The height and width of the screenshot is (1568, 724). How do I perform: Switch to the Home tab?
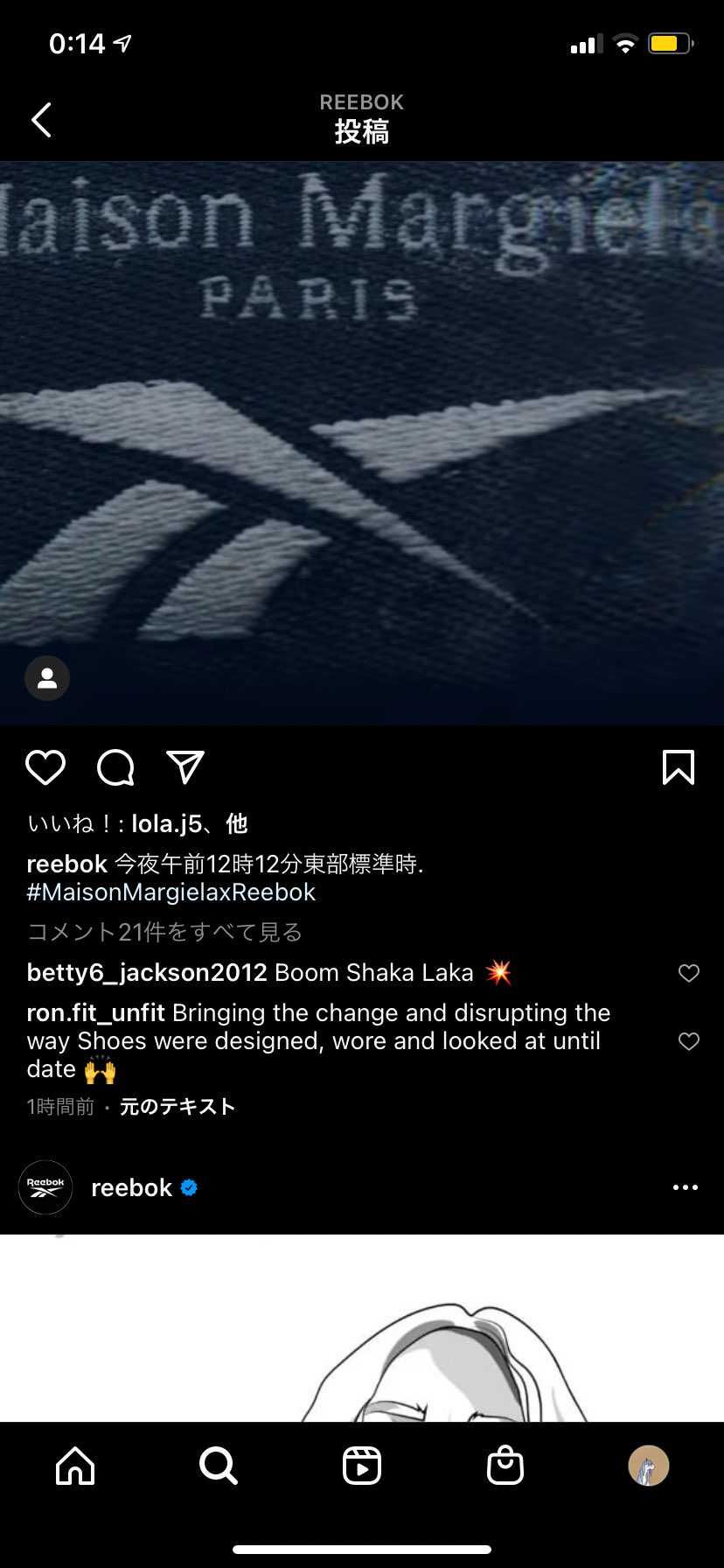(75, 1465)
